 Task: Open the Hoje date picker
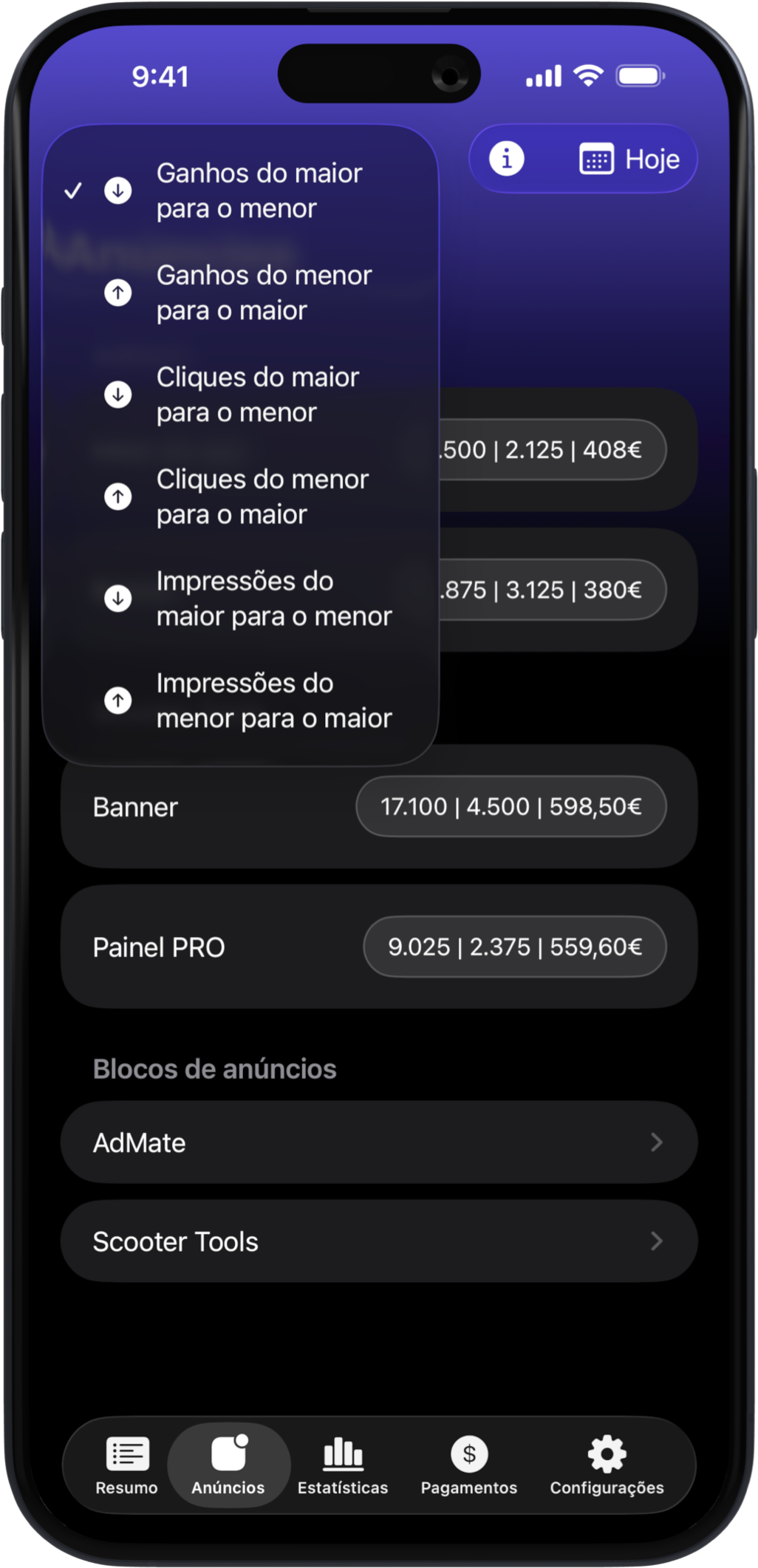click(x=629, y=159)
